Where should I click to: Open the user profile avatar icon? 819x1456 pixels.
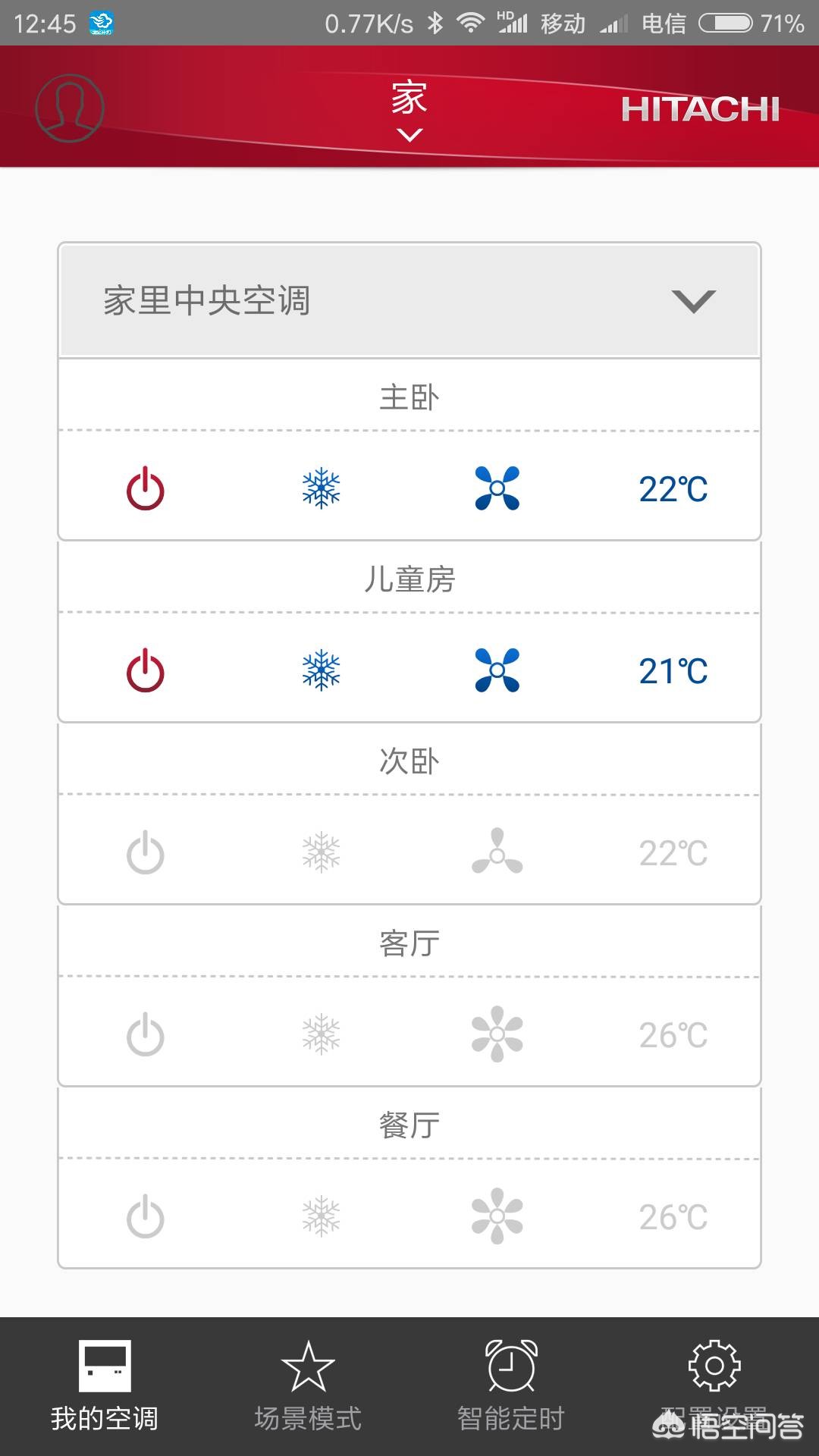69,108
